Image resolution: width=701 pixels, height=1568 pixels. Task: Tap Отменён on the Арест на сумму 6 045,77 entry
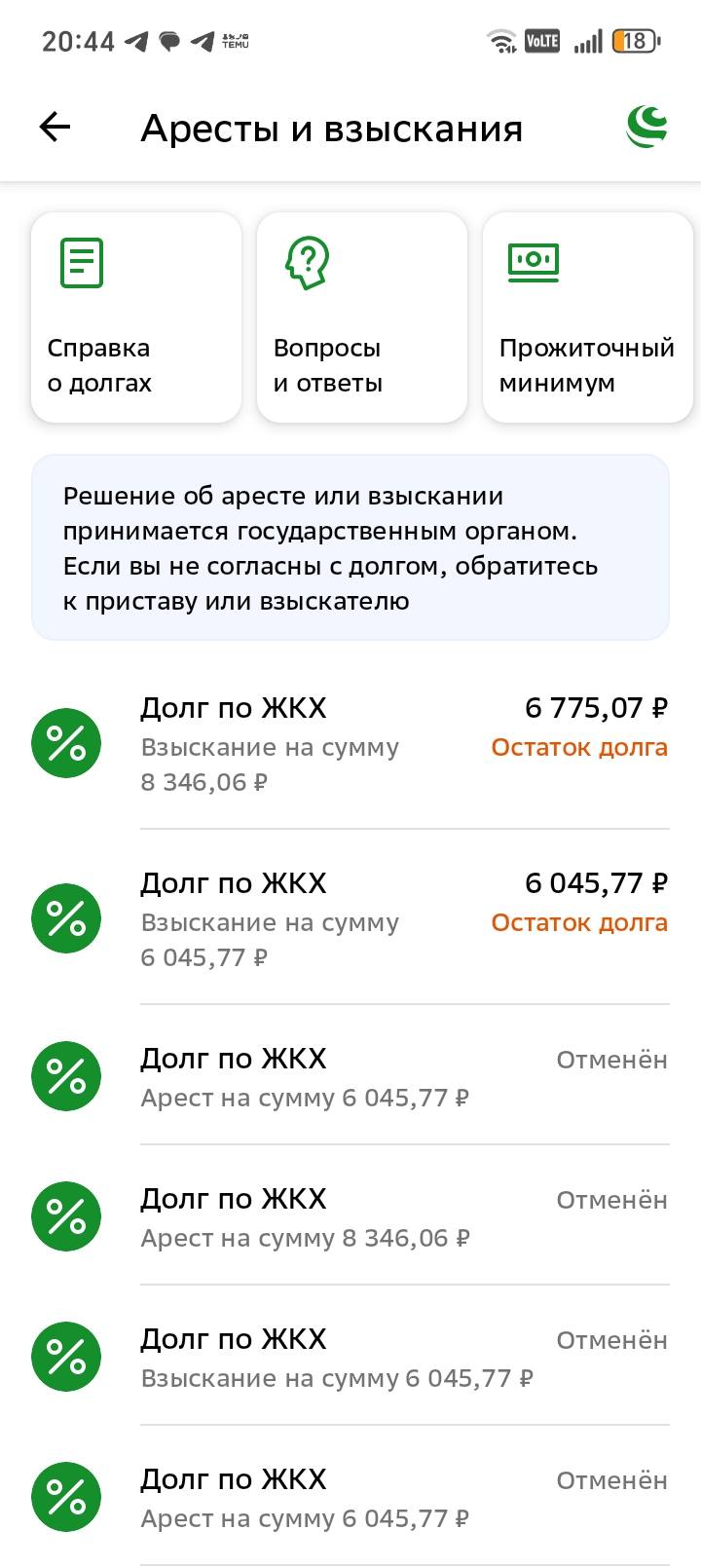coord(610,1060)
